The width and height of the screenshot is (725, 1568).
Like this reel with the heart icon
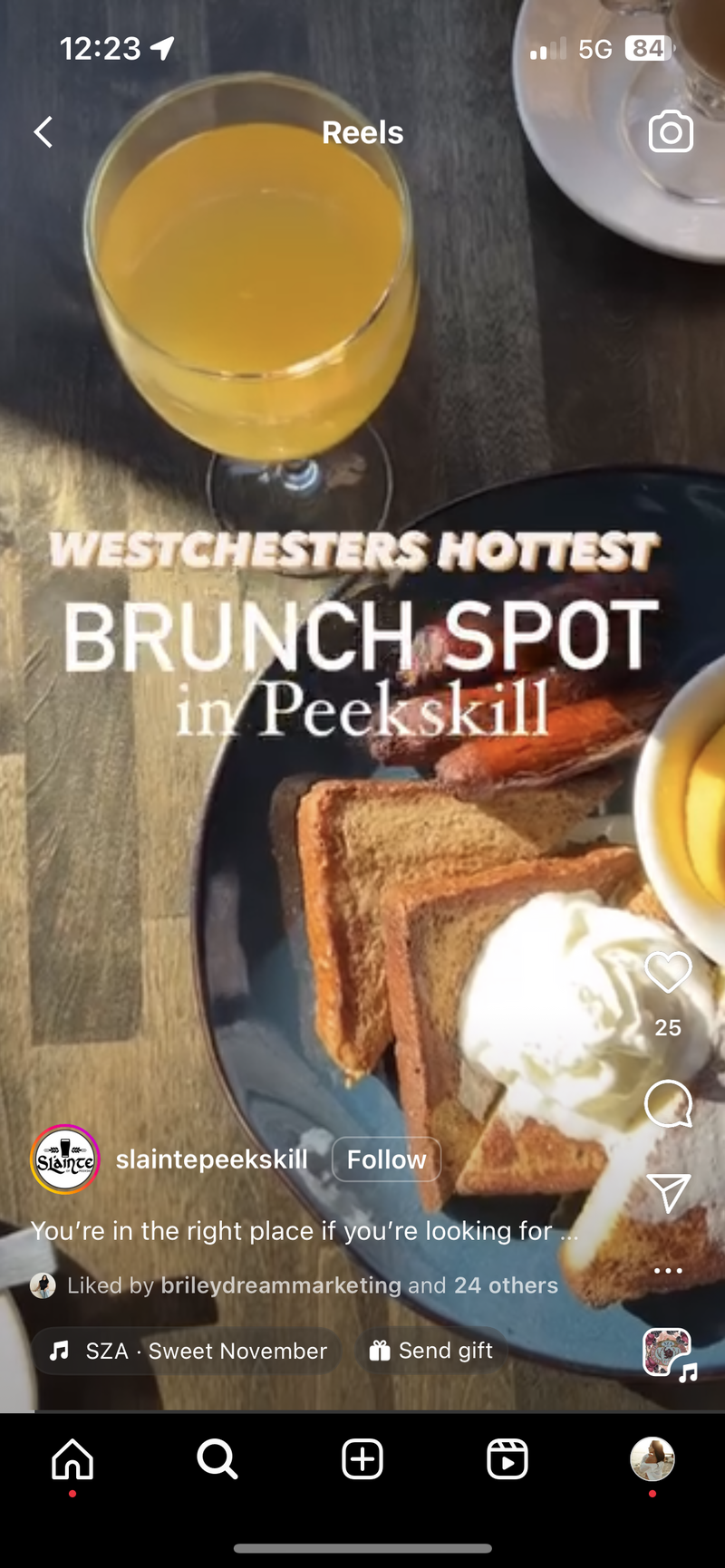668,973
